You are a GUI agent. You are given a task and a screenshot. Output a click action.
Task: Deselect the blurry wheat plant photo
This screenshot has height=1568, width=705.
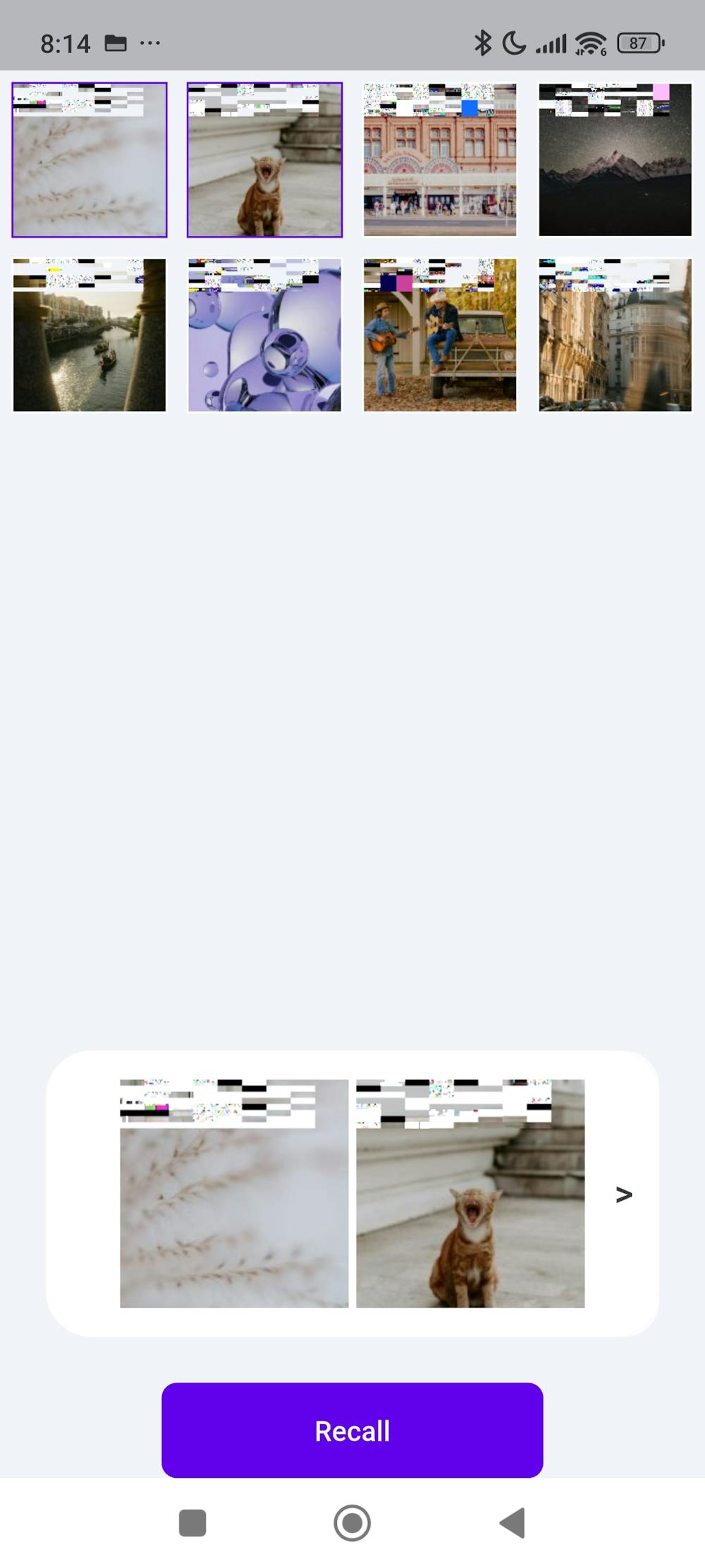click(90, 160)
